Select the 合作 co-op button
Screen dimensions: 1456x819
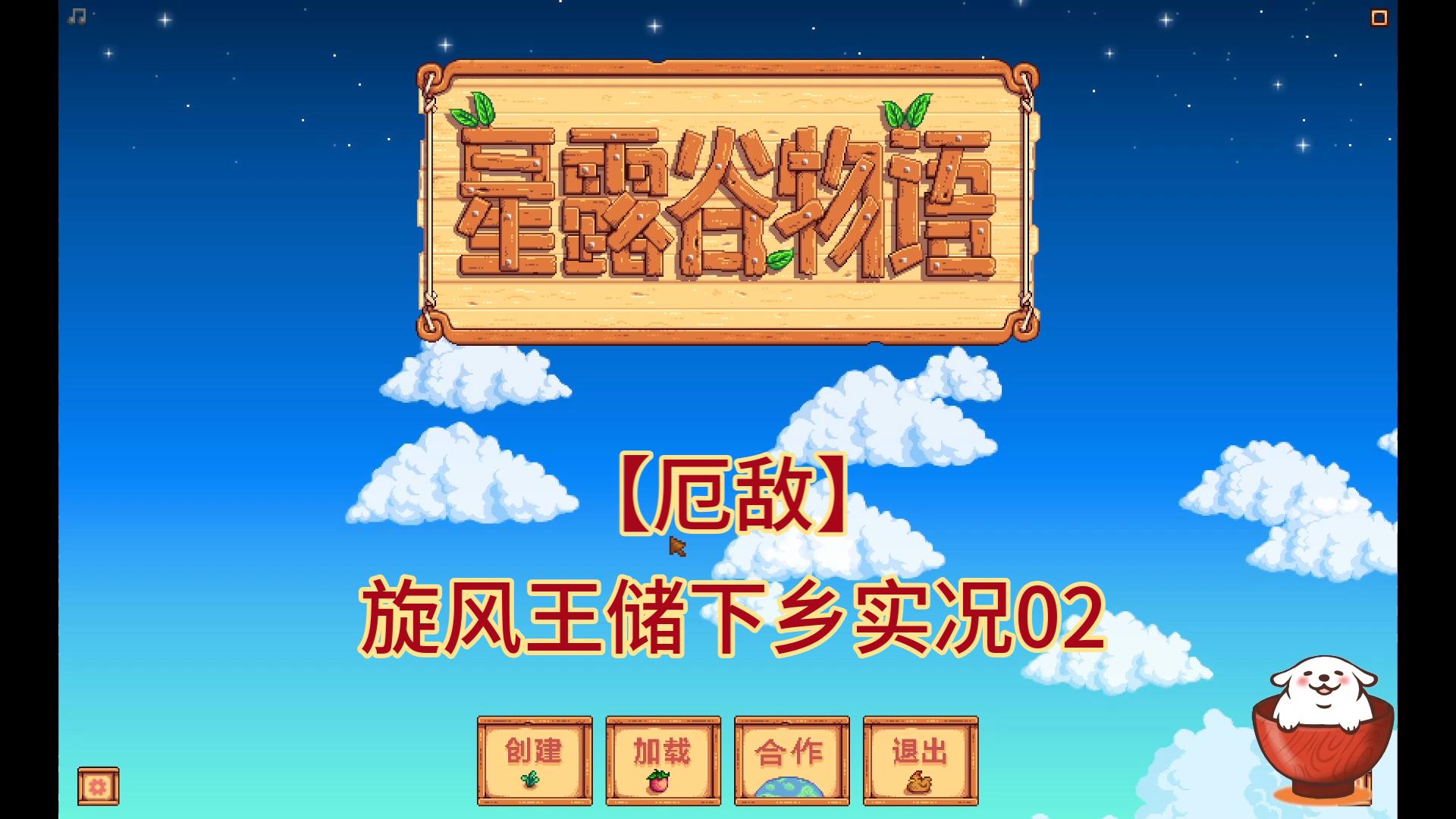coord(792,761)
